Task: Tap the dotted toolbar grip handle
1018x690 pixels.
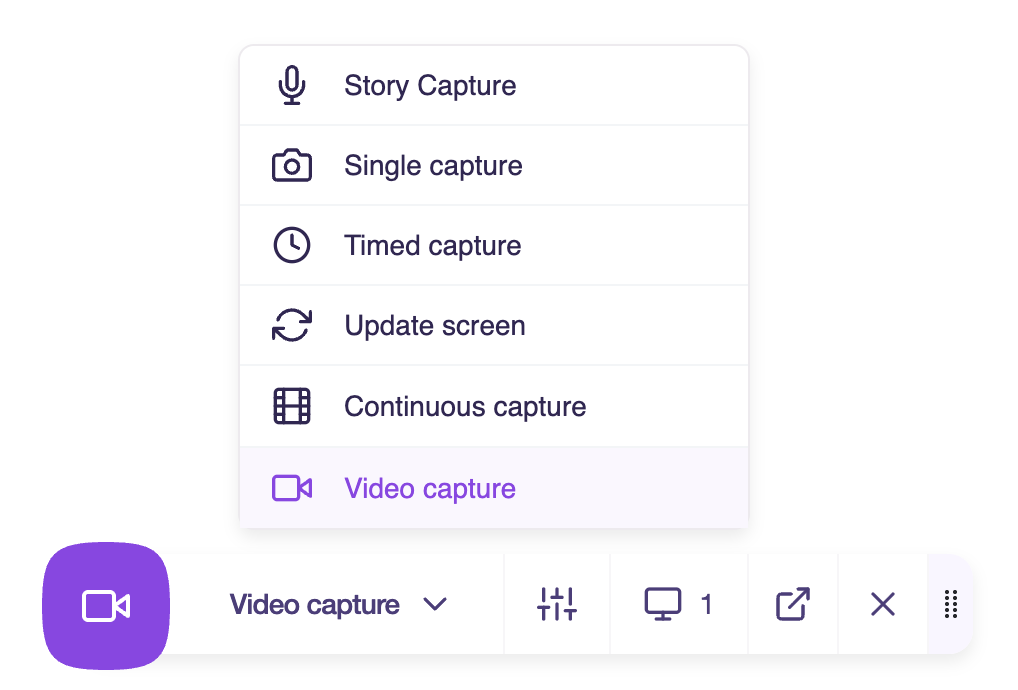Action: (951, 604)
